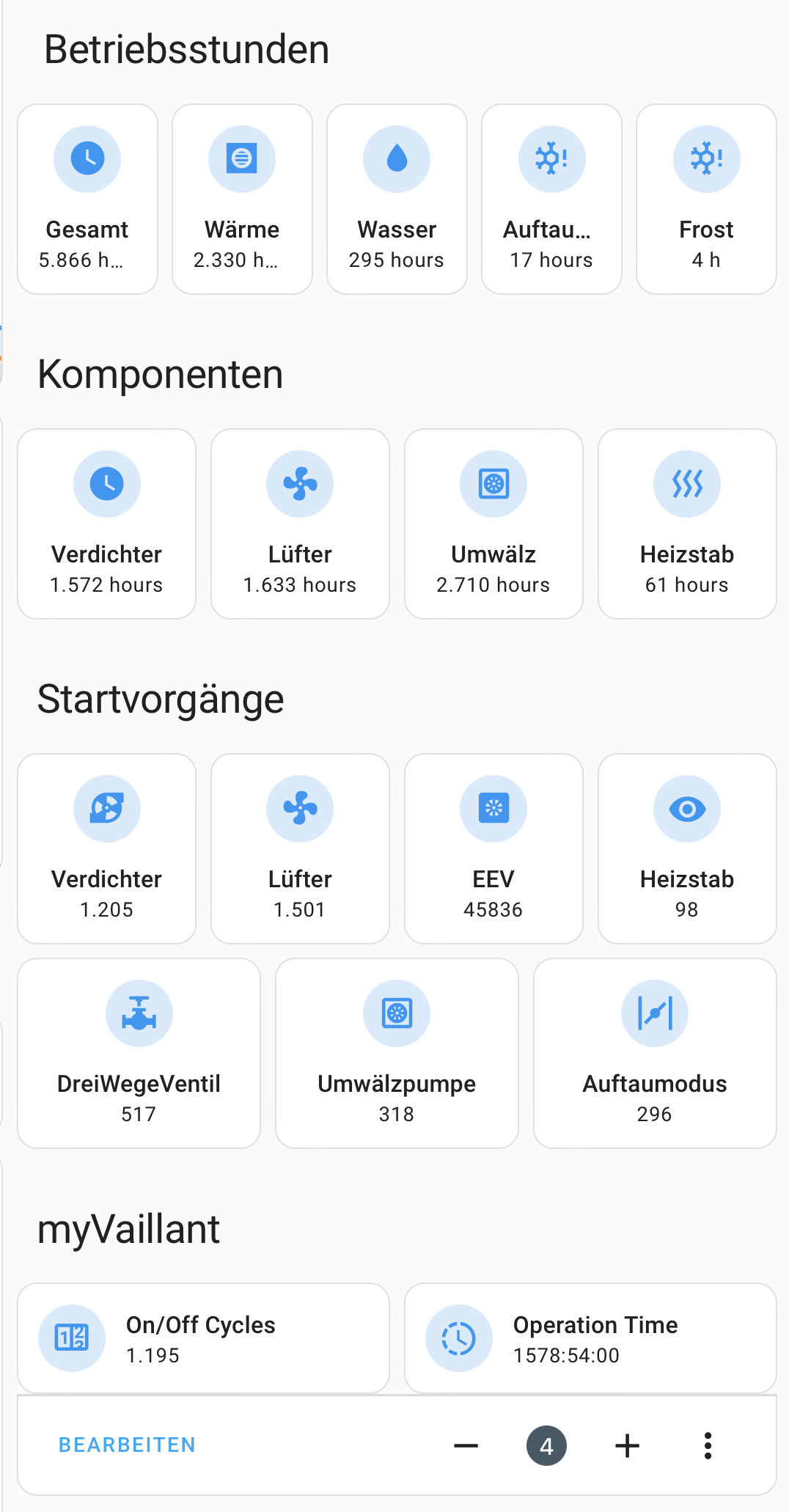
Task: Open the Umwälzpumpe 318 card
Action: coord(397,1053)
